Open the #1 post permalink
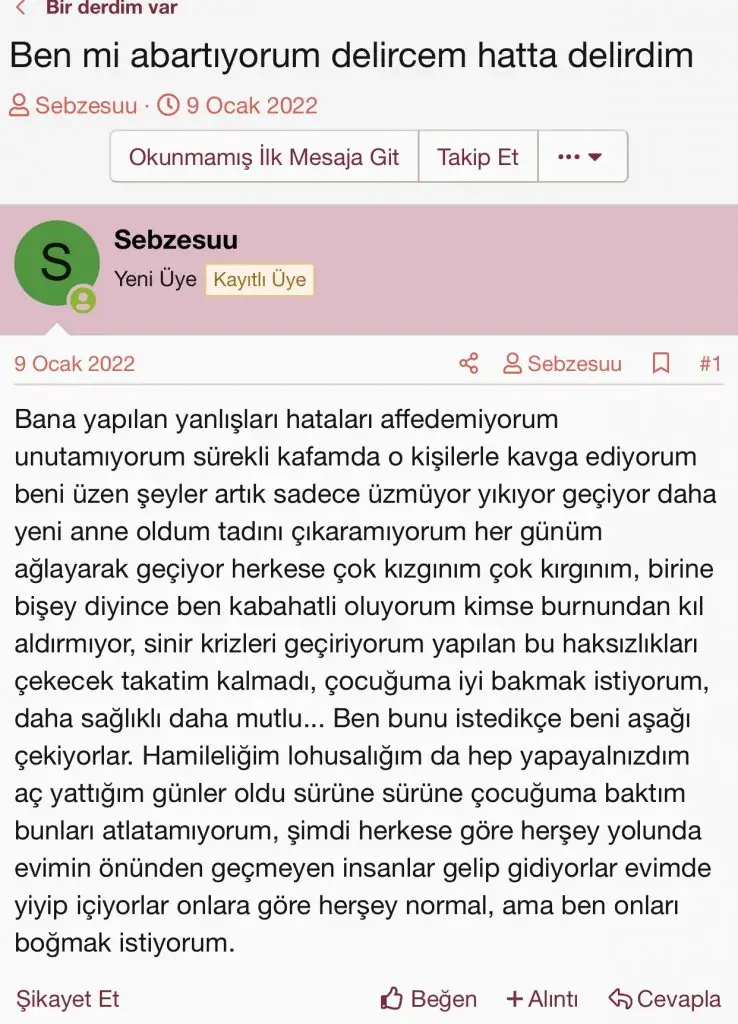 click(710, 363)
